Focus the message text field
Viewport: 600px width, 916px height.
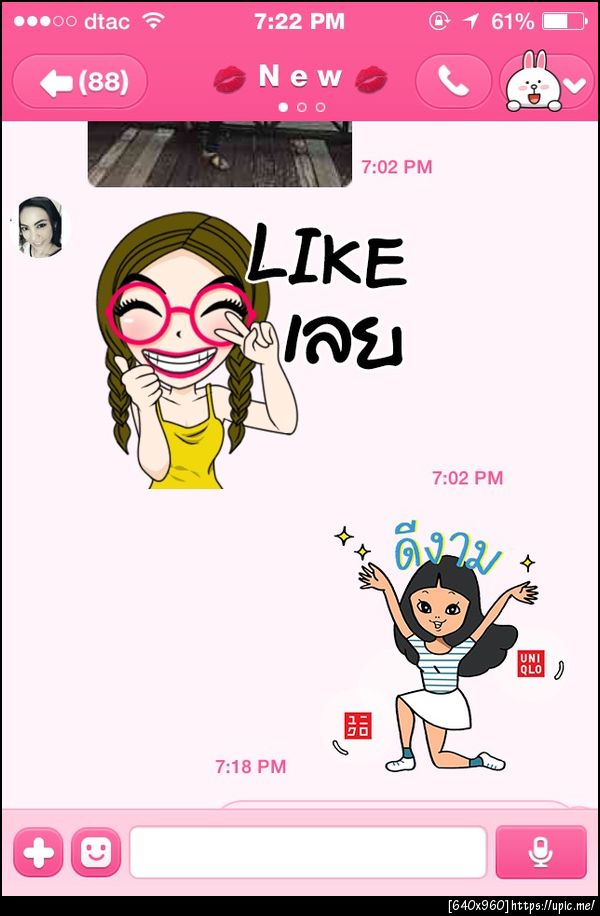coord(308,853)
